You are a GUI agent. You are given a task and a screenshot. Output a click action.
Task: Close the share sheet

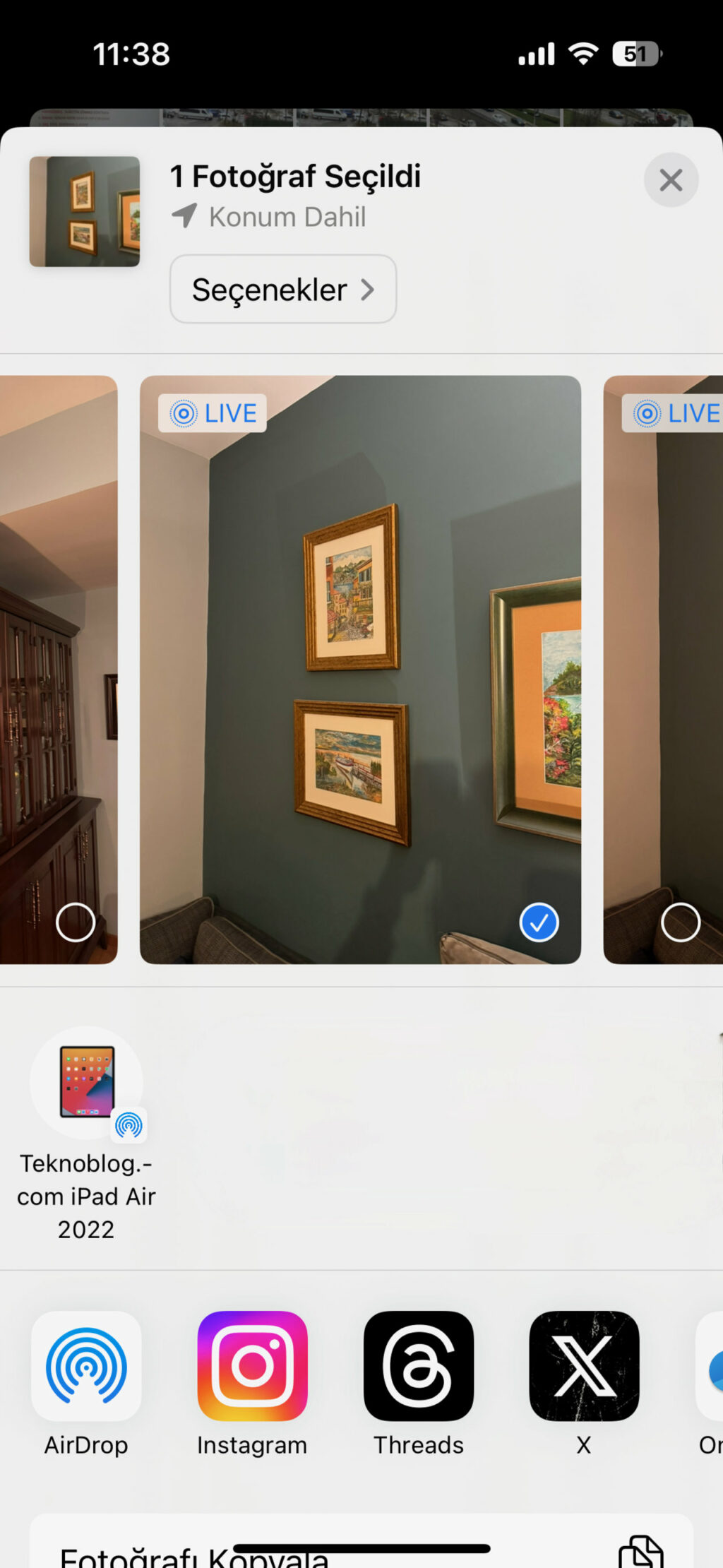pos(670,180)
